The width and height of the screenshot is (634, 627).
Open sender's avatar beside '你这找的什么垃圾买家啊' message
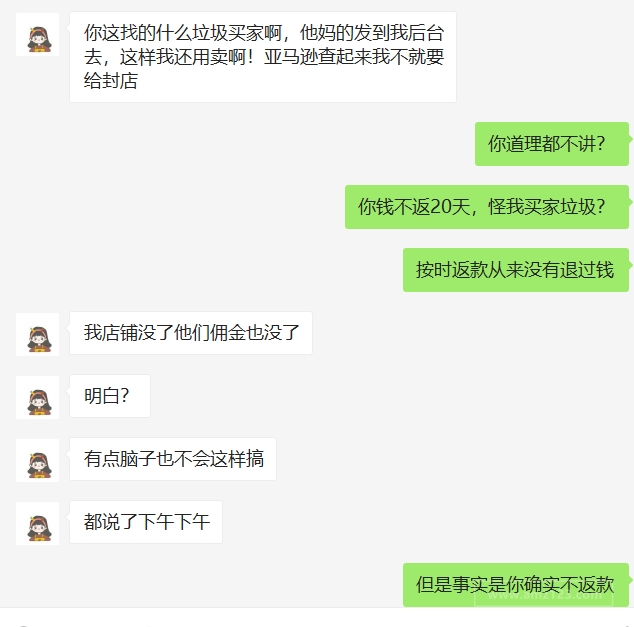tap(38, 35)
